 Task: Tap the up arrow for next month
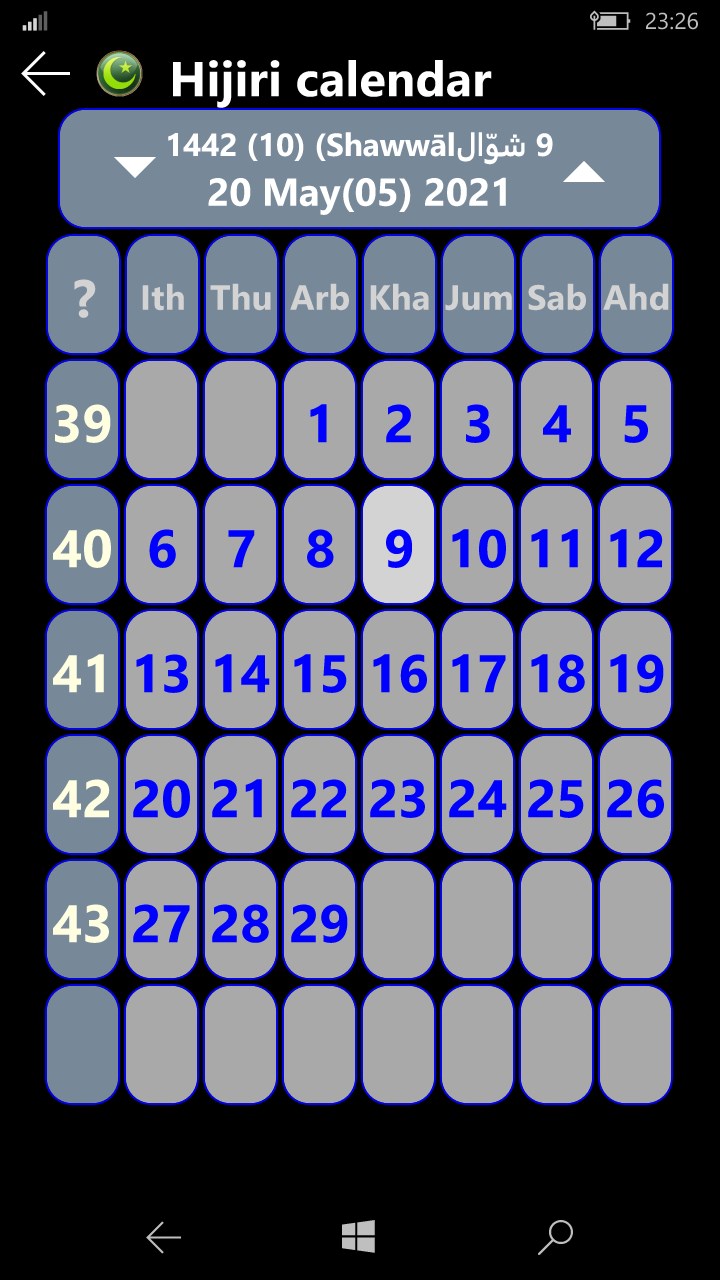point(584,172)
